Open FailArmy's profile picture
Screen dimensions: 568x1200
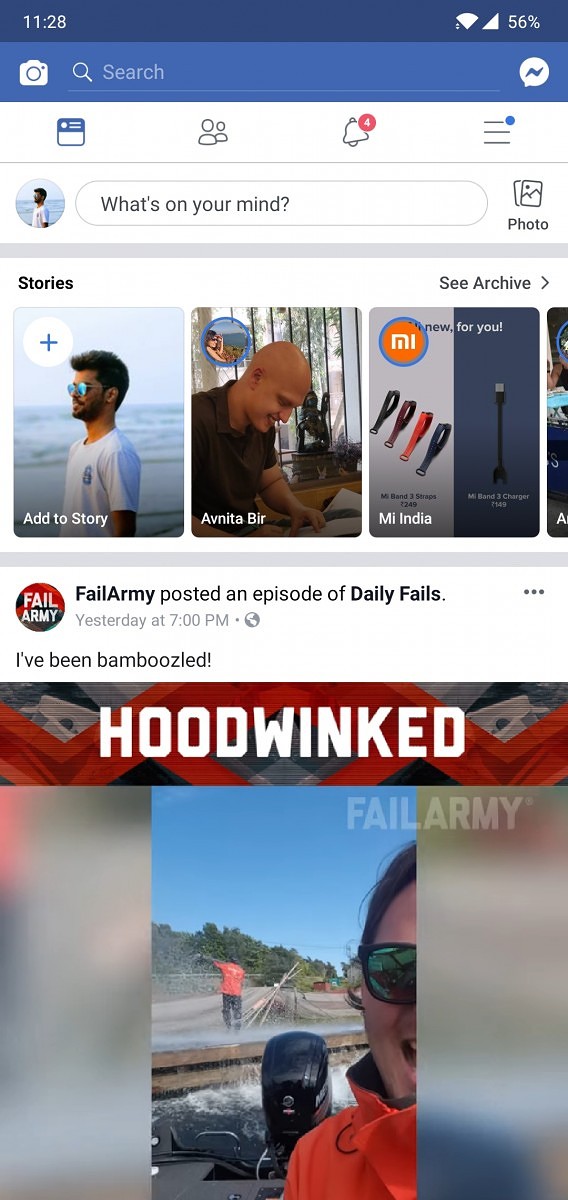pyautogui.click(x=40, y=606)
